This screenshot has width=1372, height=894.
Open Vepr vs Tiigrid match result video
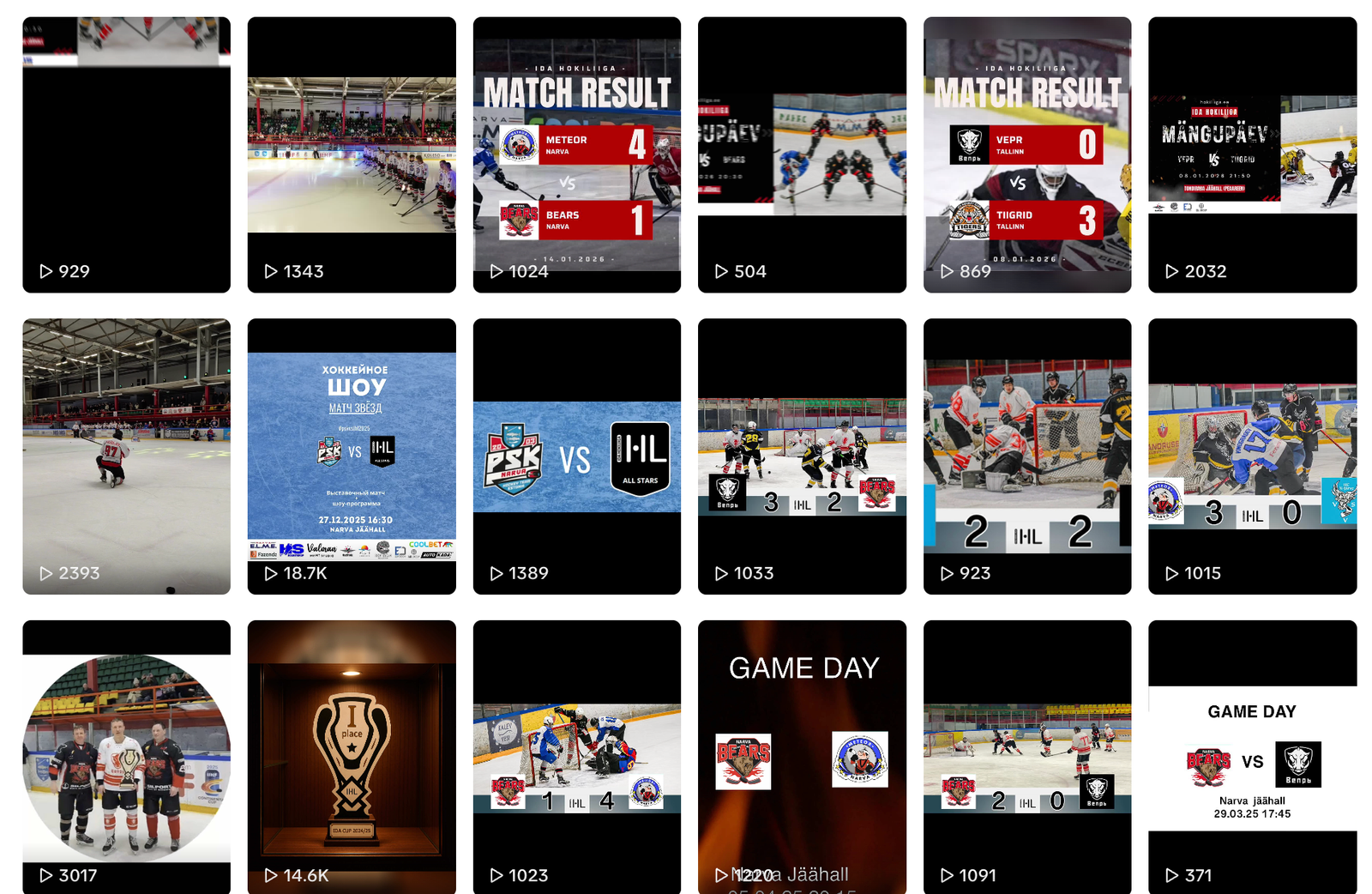tap(1026, 154)
